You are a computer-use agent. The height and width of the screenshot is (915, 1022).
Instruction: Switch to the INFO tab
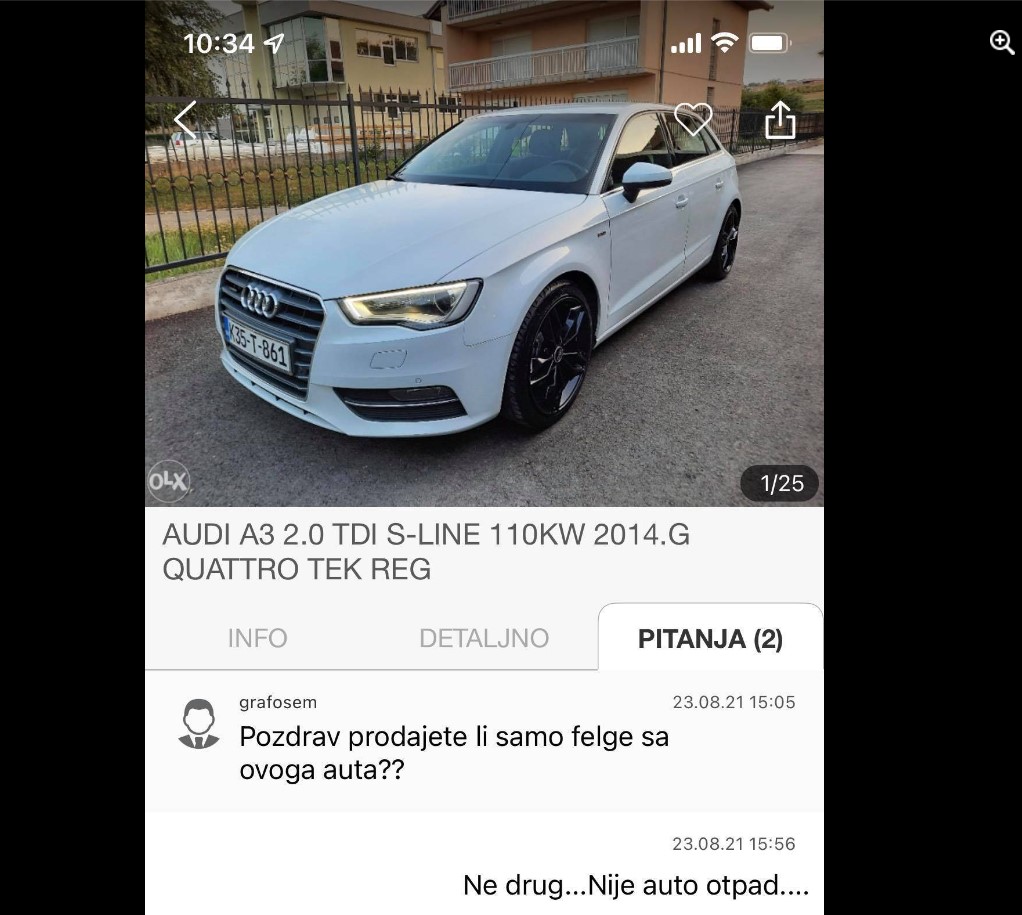click(x=257, y=638)
